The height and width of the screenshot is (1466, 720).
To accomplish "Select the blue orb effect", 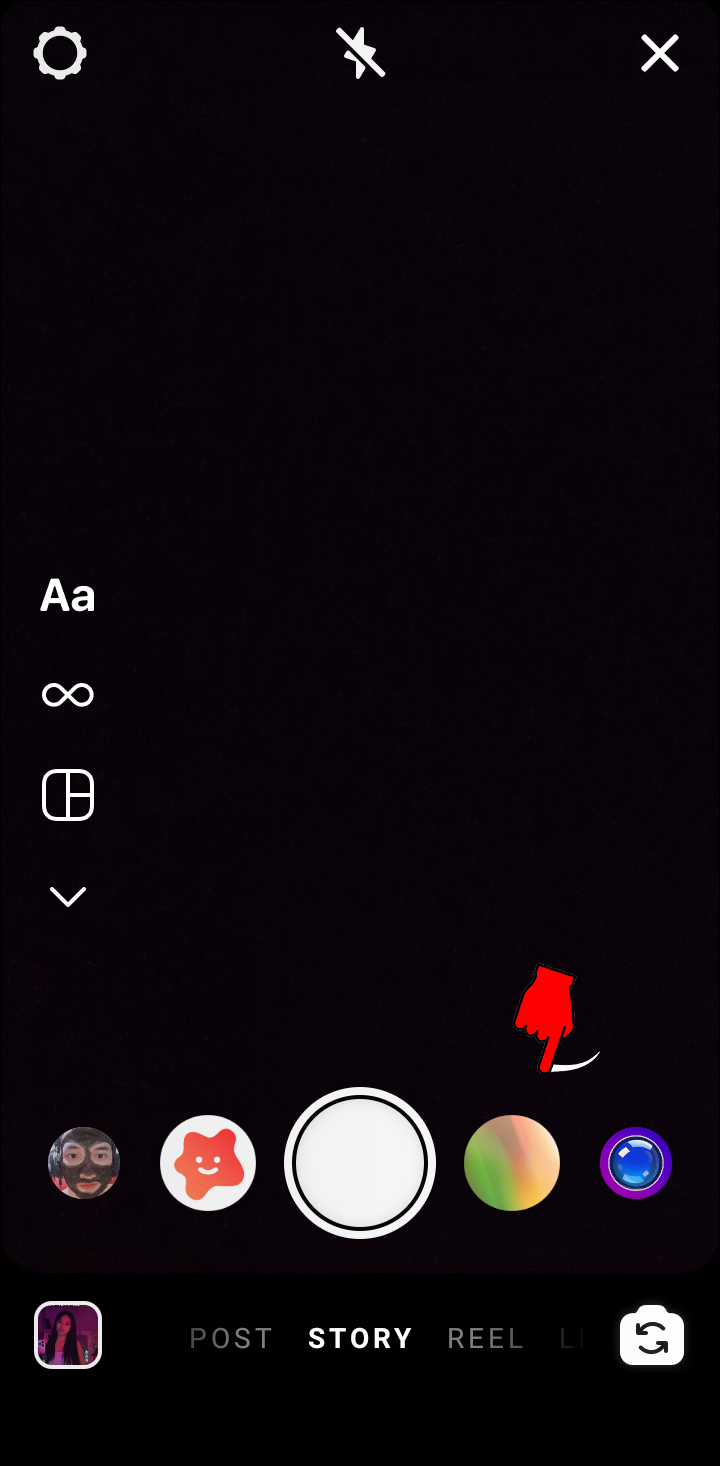I will 636,1163.
